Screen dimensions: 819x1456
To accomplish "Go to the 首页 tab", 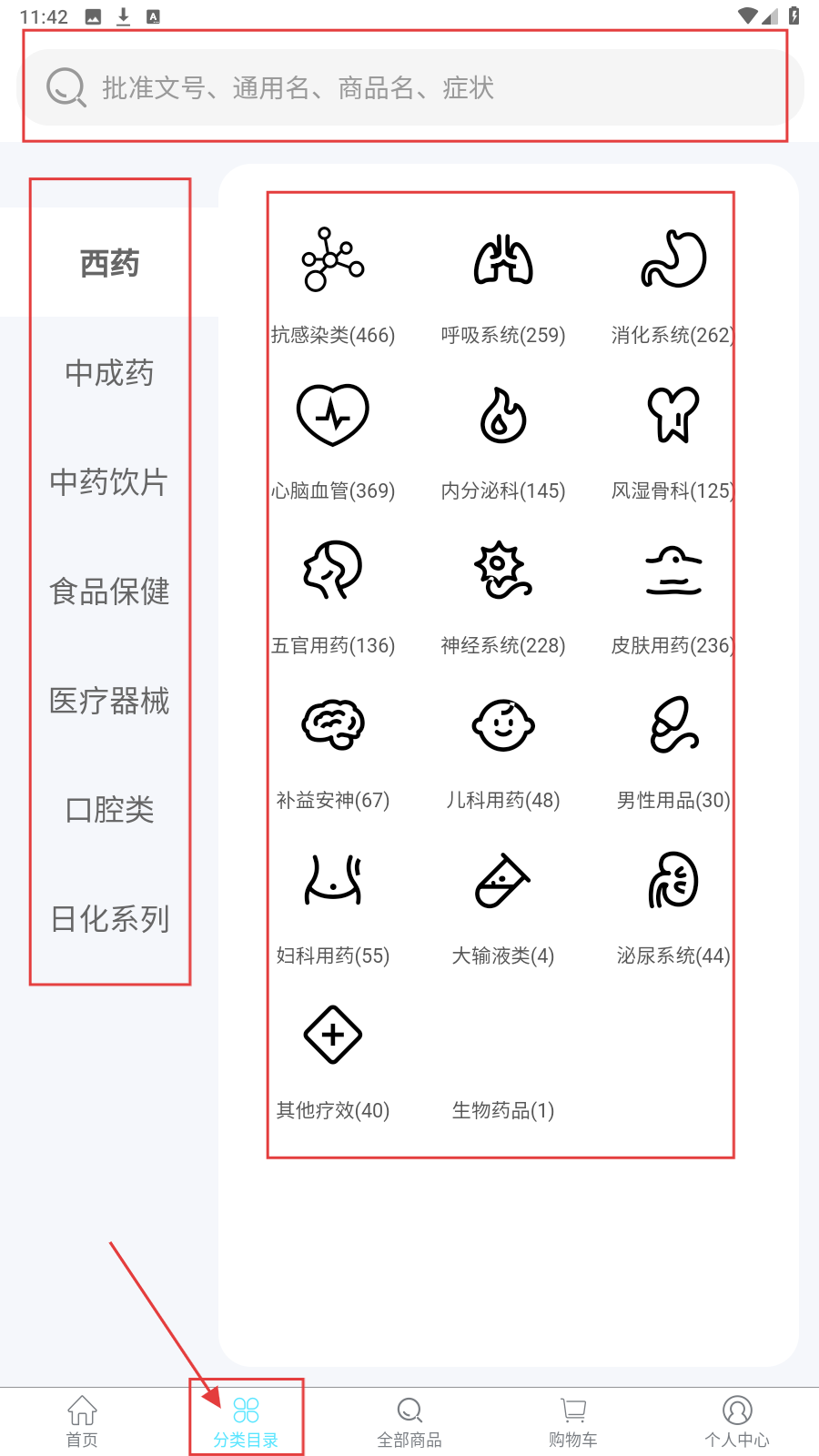I will (82, 1421).
